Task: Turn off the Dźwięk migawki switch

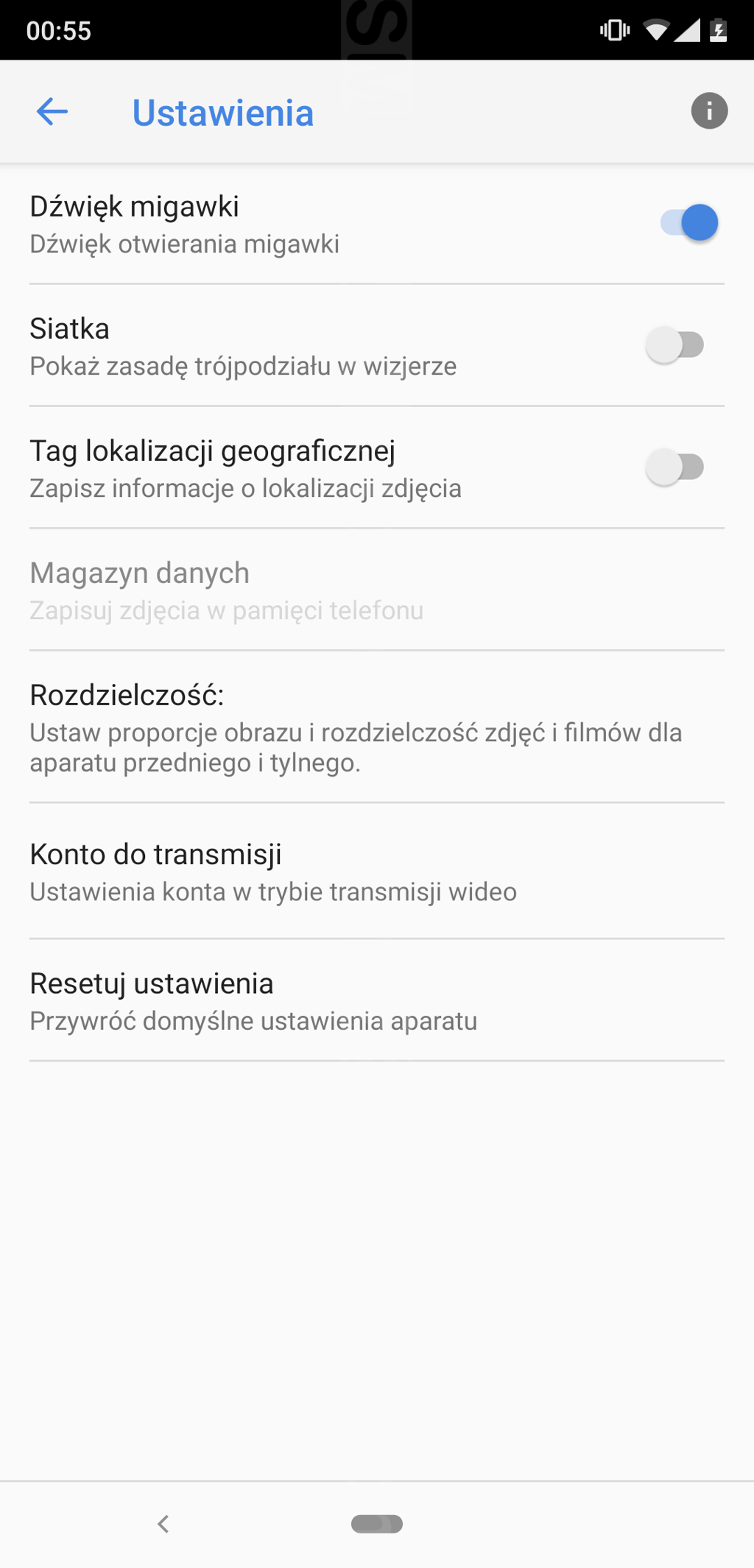Action: click(689, 222)
